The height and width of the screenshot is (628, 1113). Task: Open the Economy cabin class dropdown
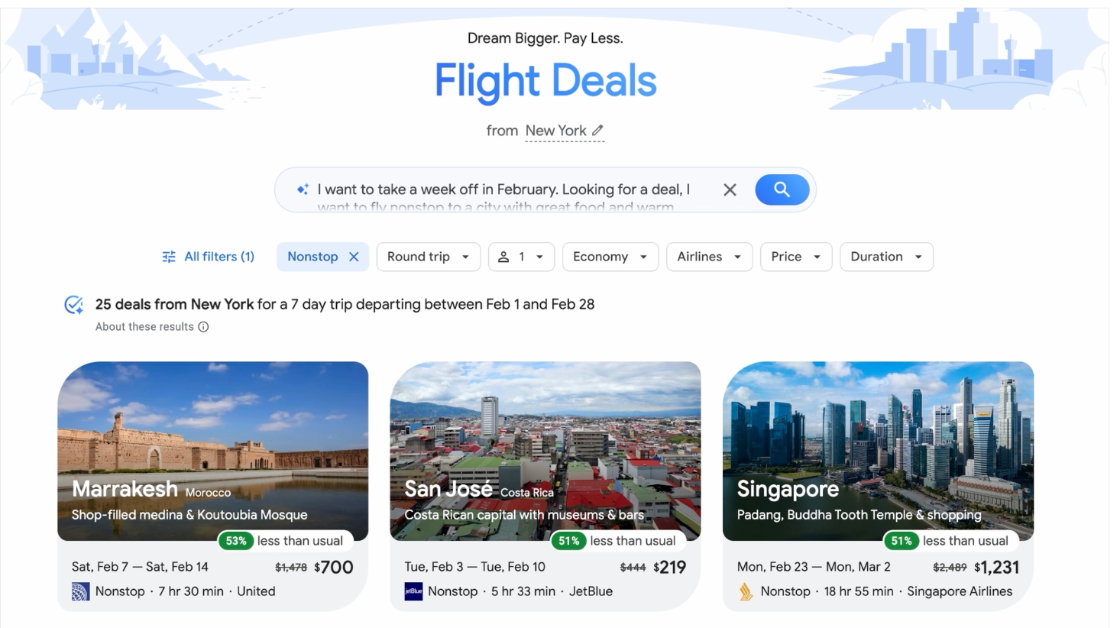click(x=610, y=257)
